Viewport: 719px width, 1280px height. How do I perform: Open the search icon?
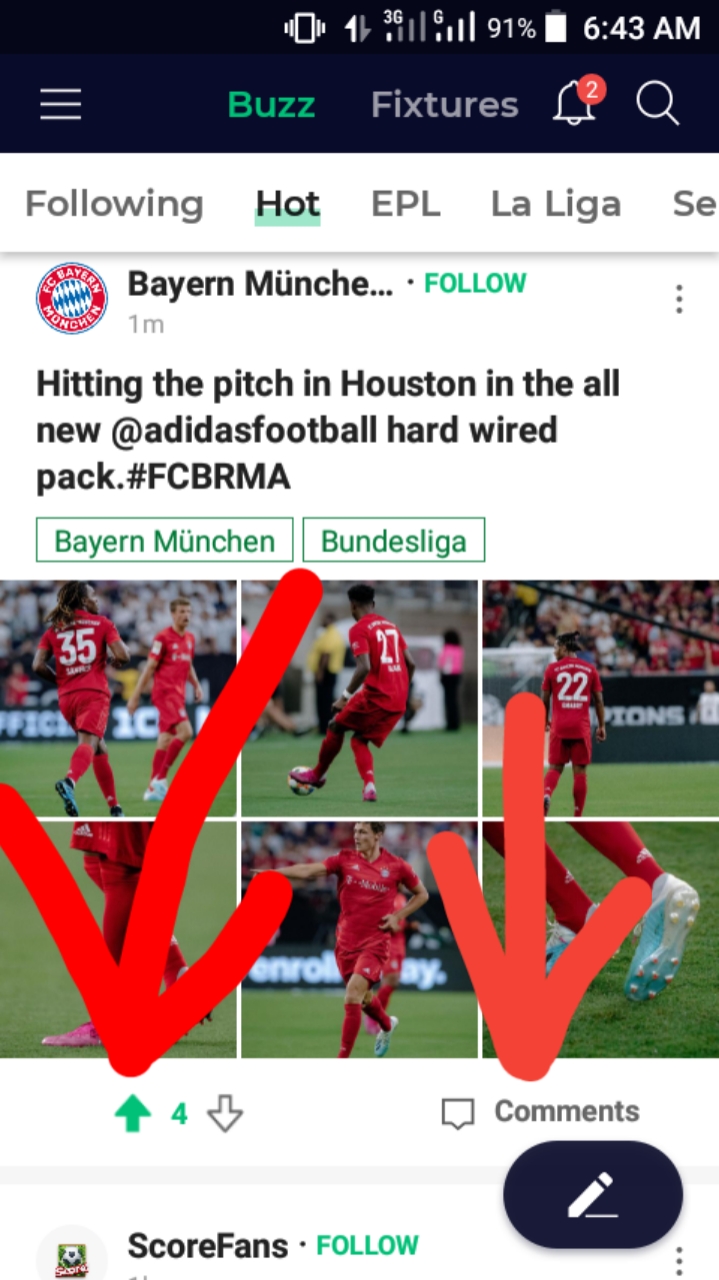point(657,105)
